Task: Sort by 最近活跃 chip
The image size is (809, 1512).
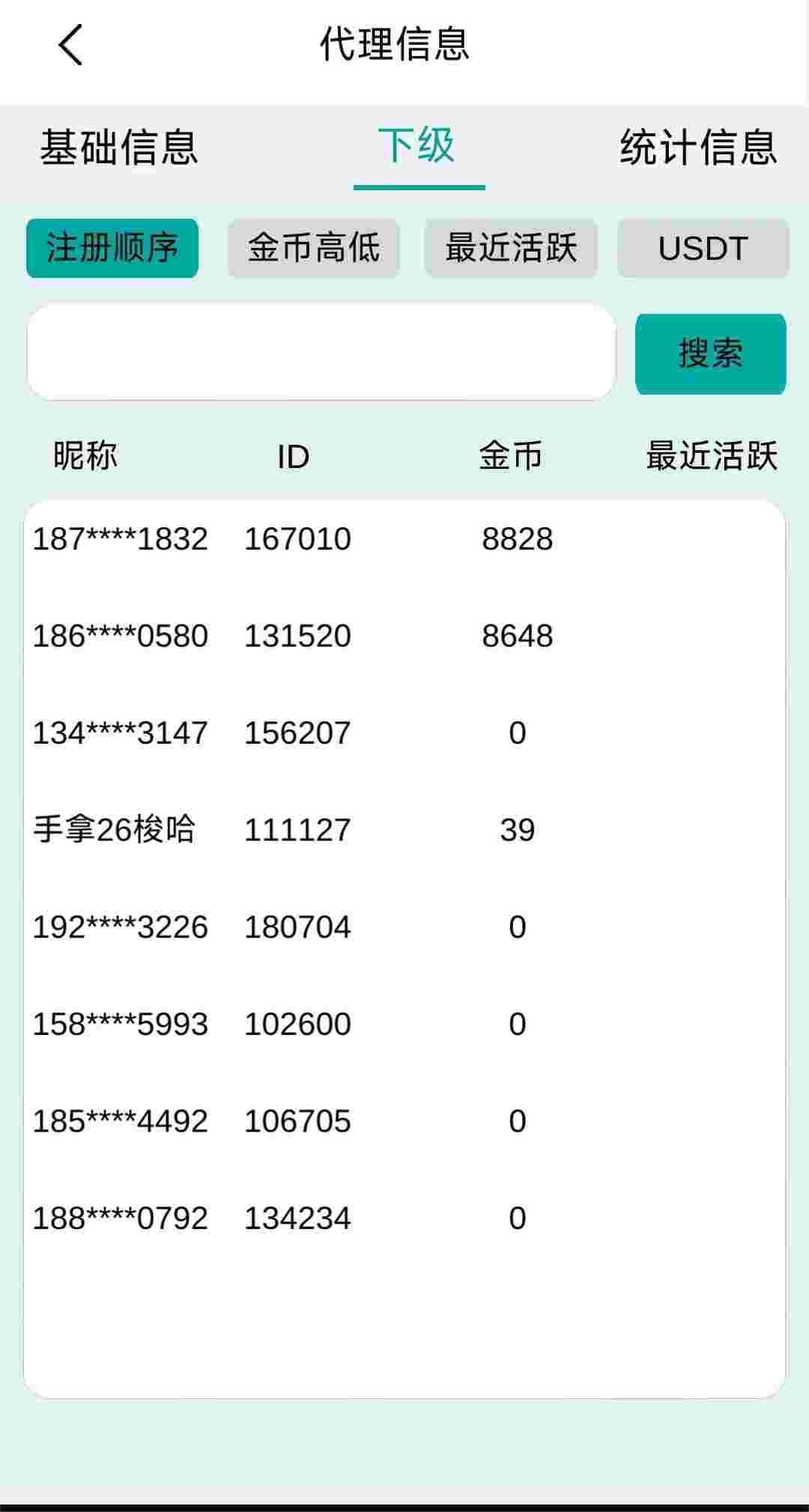Action: coord(511,248)
